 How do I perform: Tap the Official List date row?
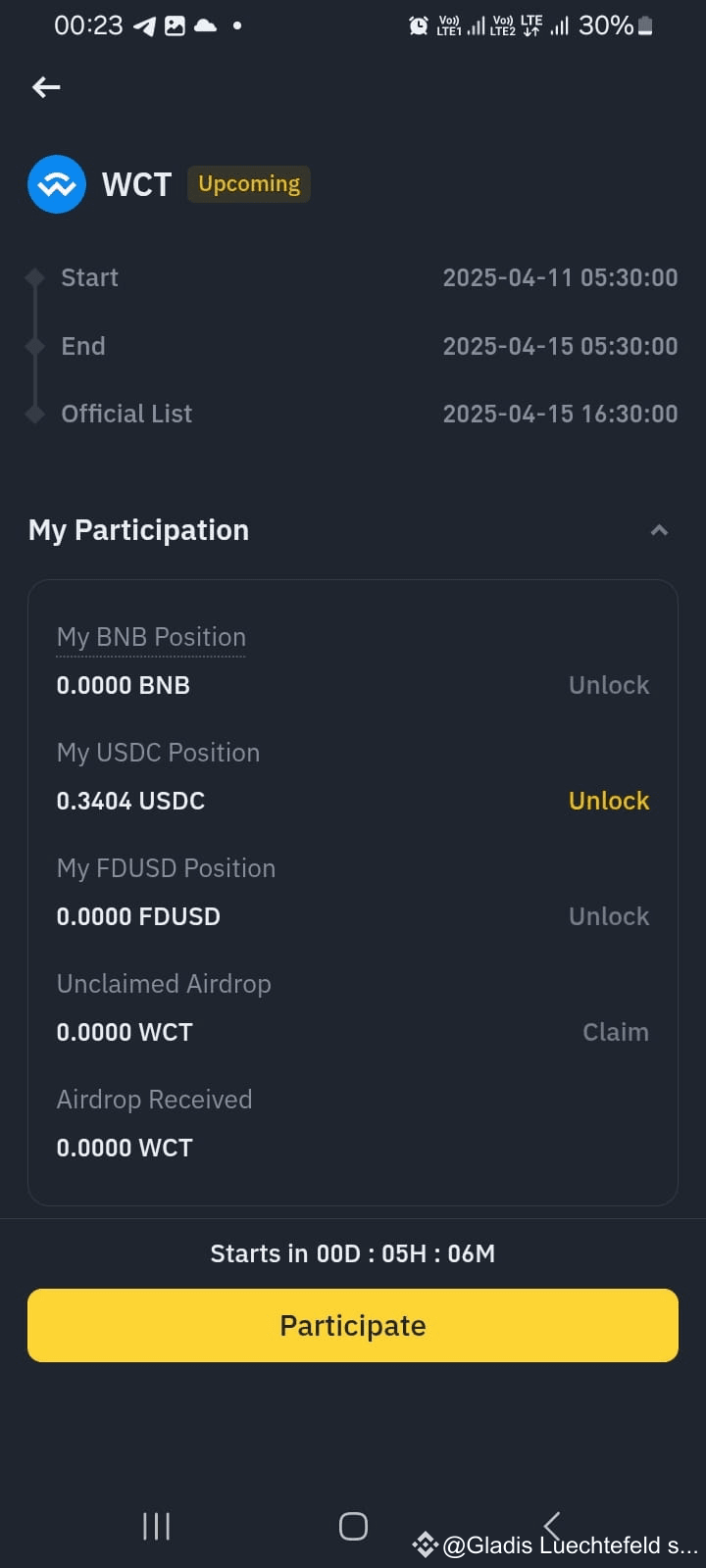point(353,413)
